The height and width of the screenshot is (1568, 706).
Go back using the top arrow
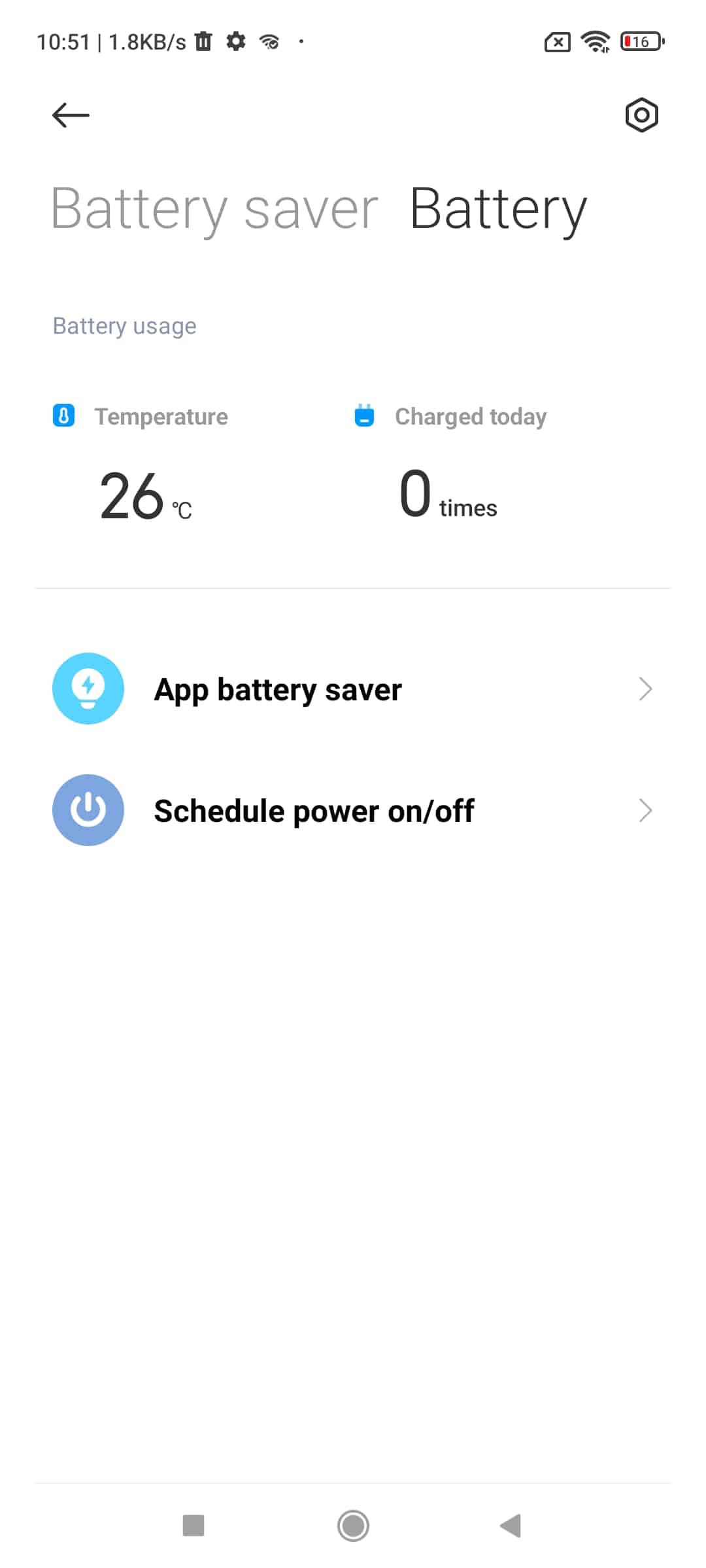[x=71, y=116]
